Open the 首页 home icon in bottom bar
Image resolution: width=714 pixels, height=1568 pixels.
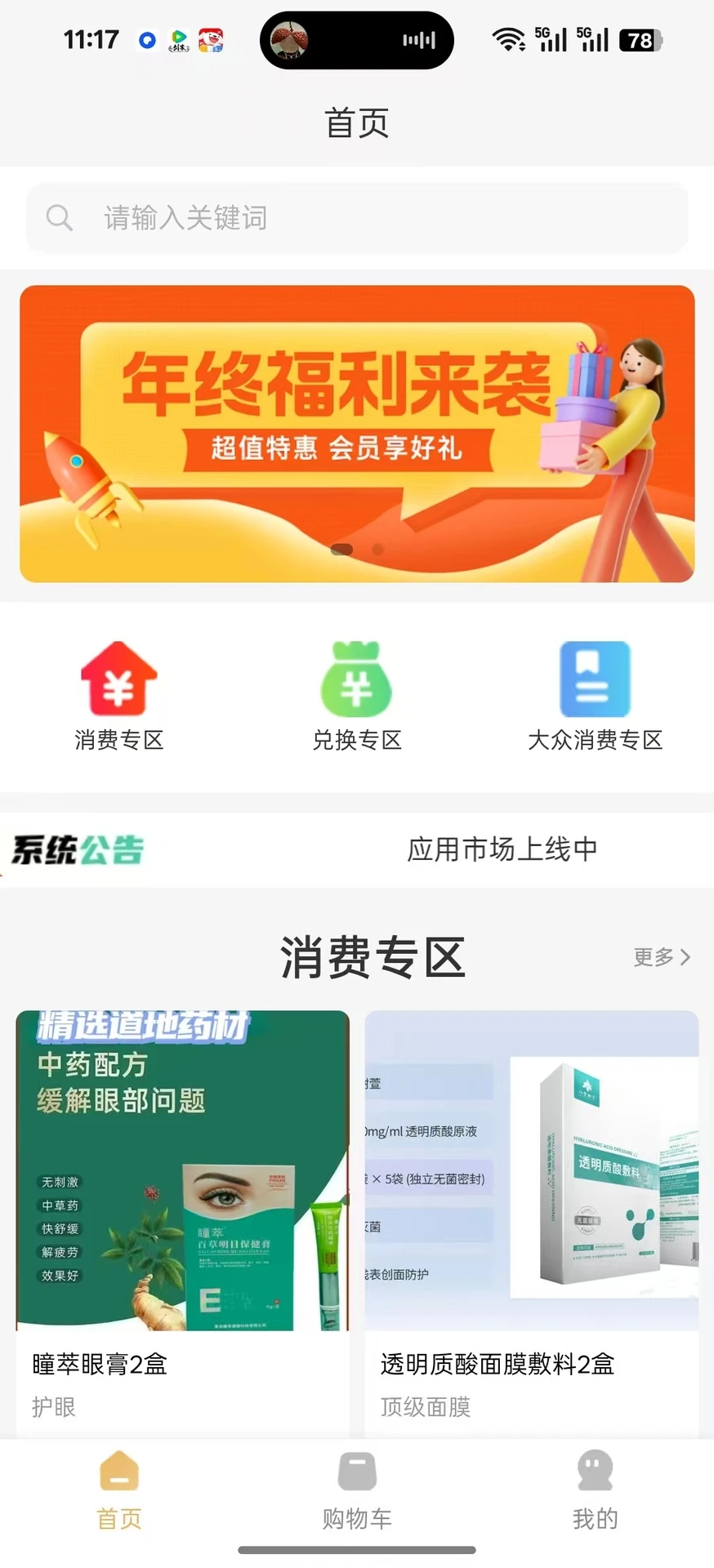tap(118, 1472)
